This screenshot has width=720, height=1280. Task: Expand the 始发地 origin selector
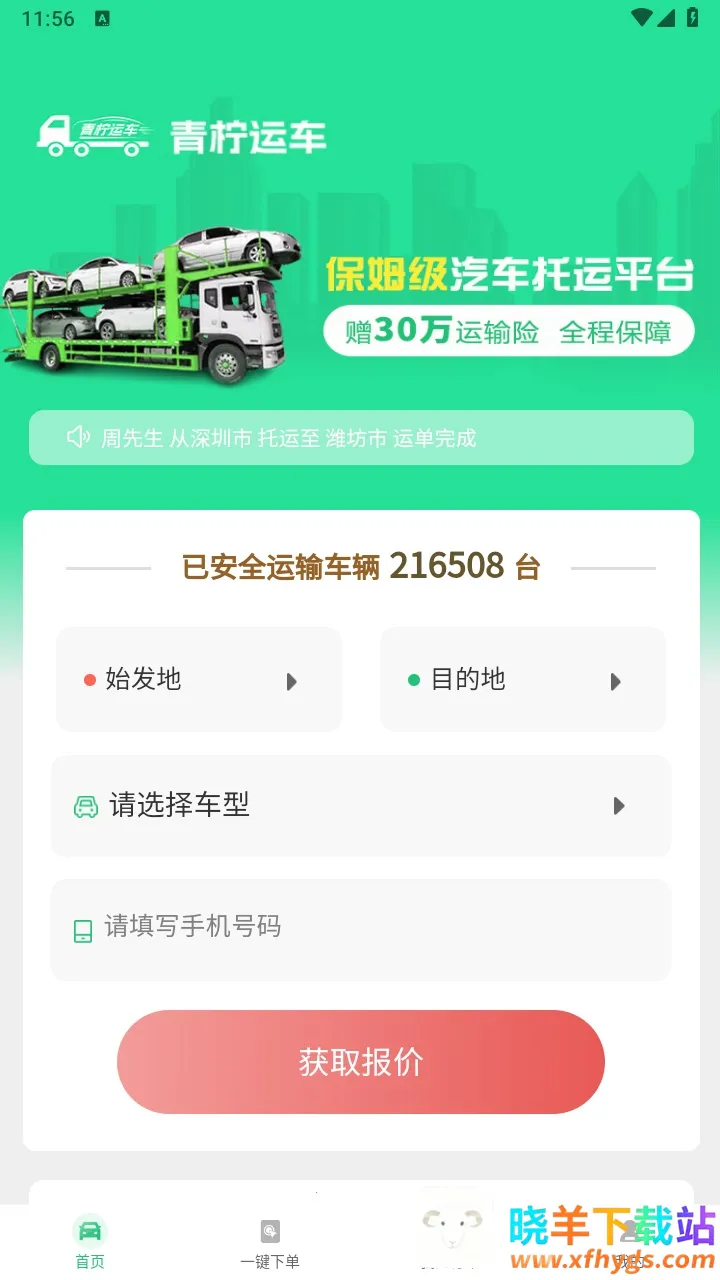pyautogui.click(x=198, y=679)
